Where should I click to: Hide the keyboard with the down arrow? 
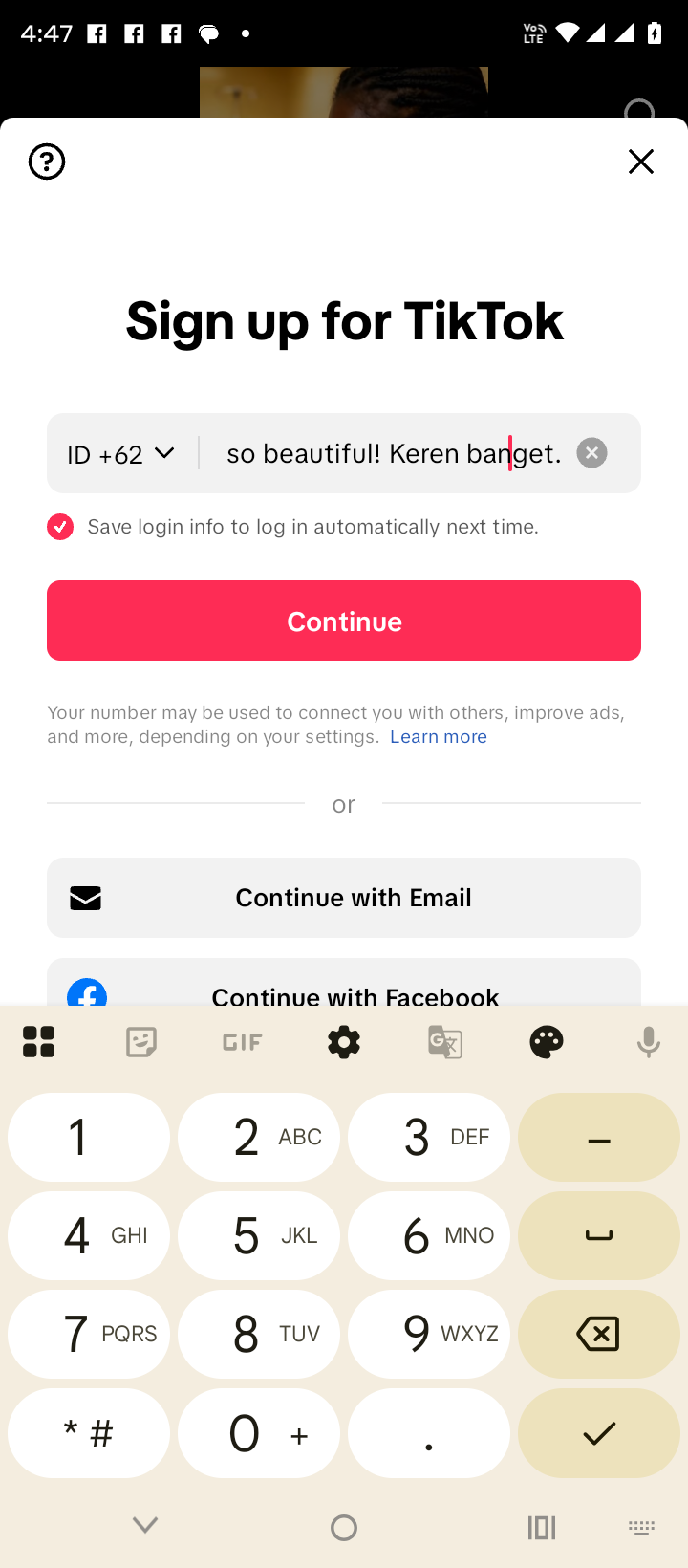145,1526
